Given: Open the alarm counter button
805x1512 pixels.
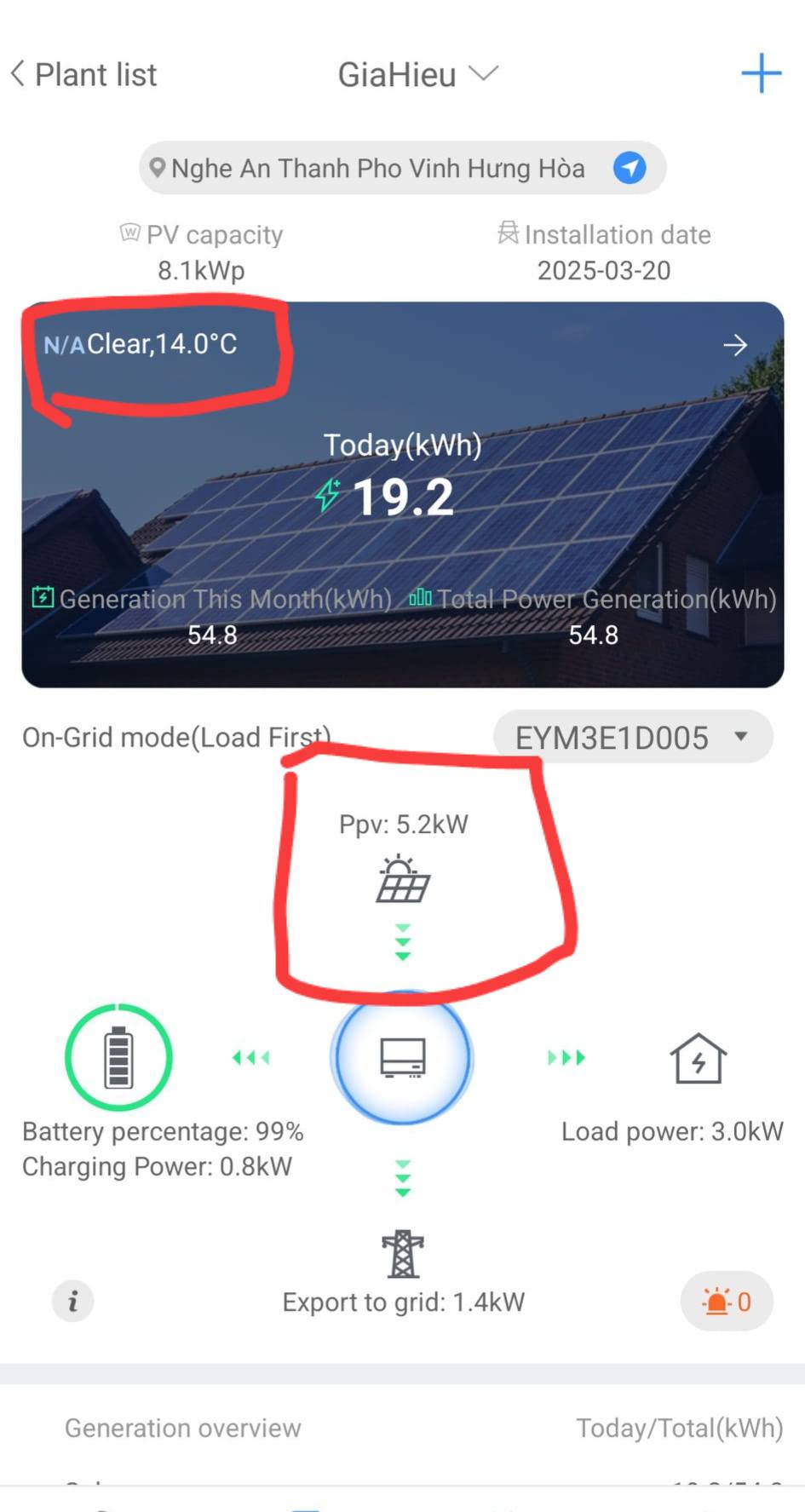Looking at the screenshot, I should pyautogui.click(x=727, y=1301).
